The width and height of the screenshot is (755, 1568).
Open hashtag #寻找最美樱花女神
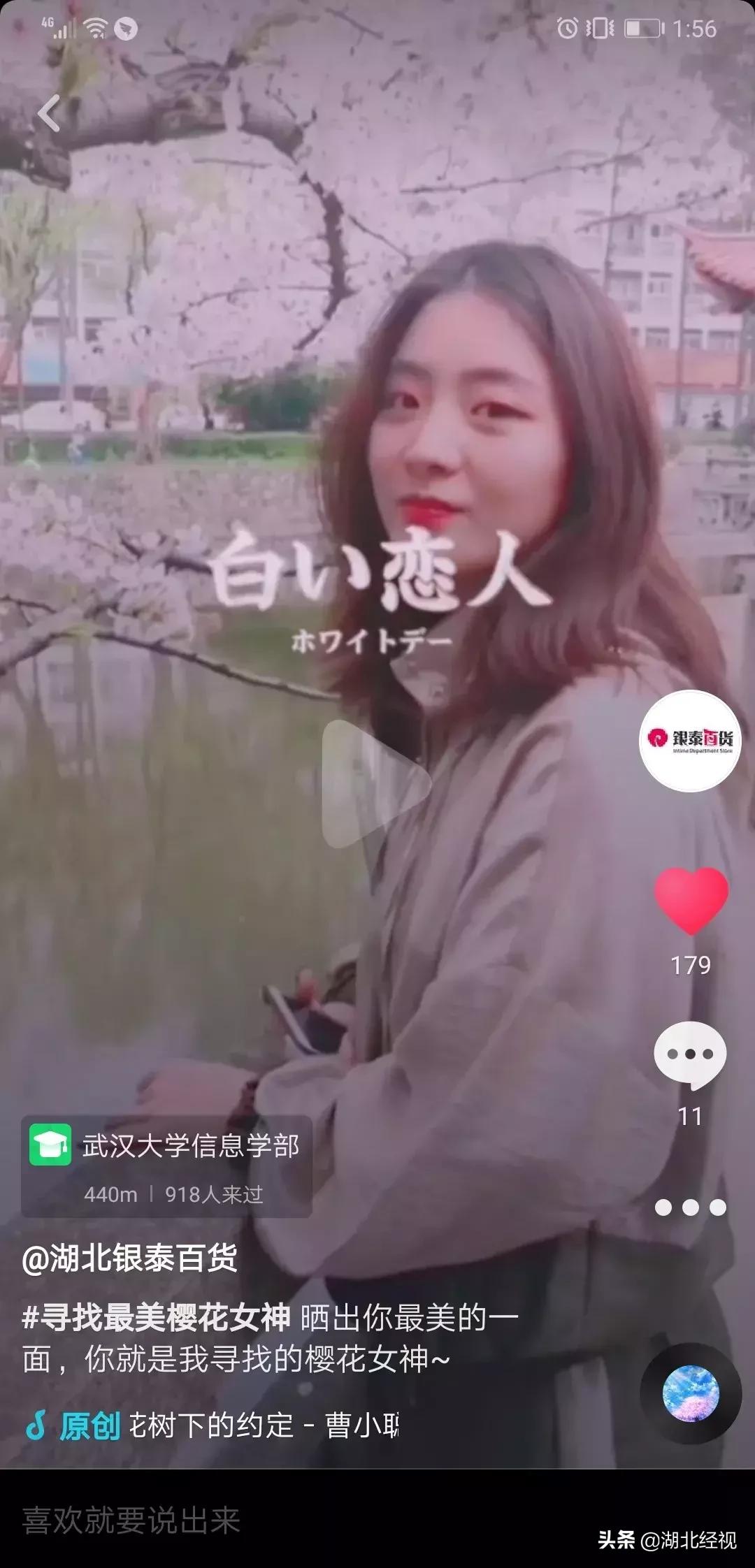click(157, 1318)
